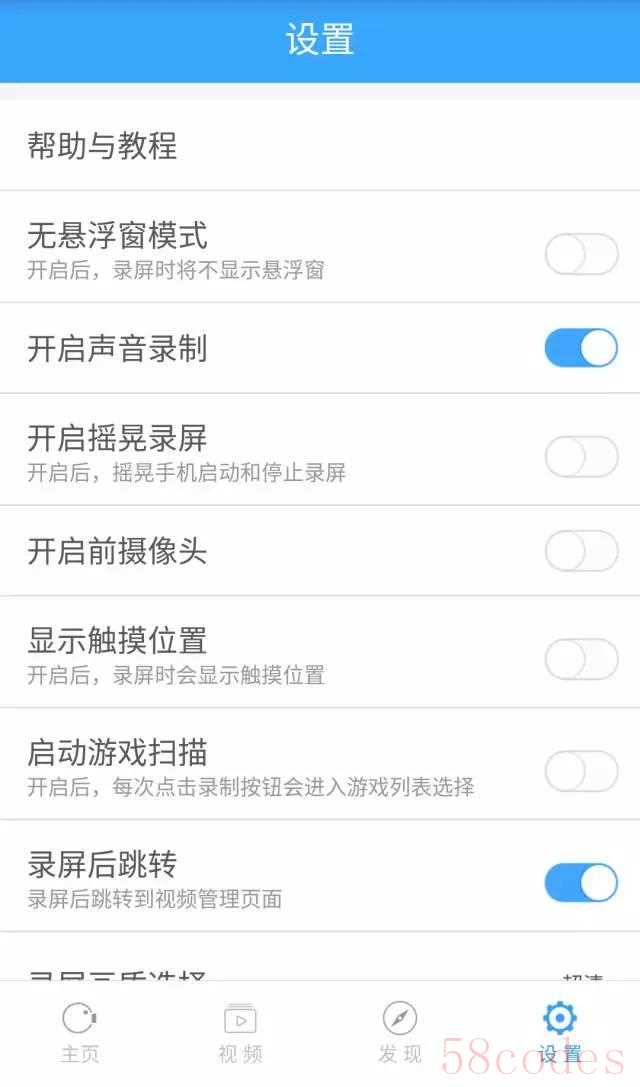Switch to the 视频 tab

click(240, 1033)
